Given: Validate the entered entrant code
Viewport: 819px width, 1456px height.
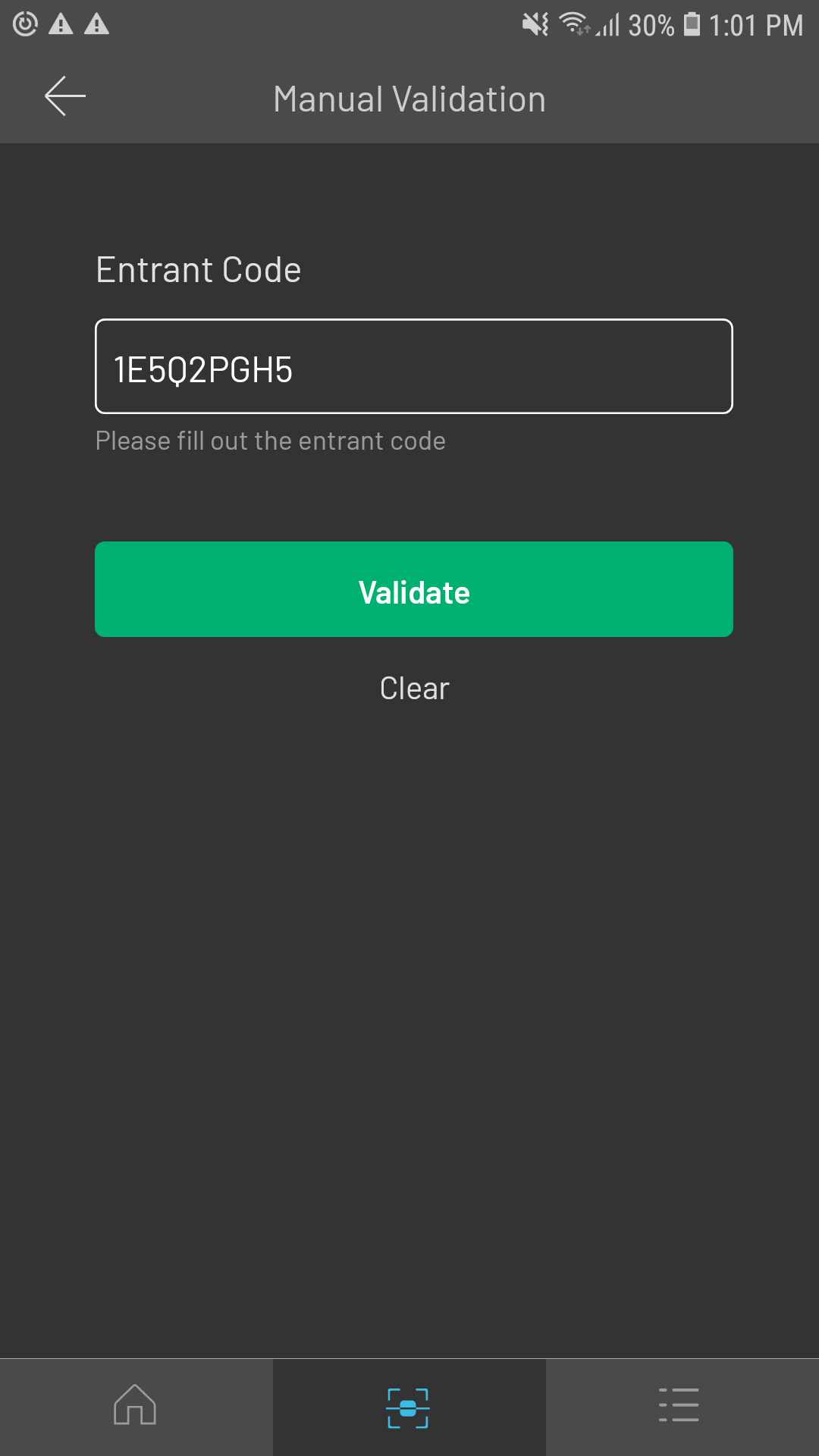Looking at the screenshot, I should click(x=413, y=589).
